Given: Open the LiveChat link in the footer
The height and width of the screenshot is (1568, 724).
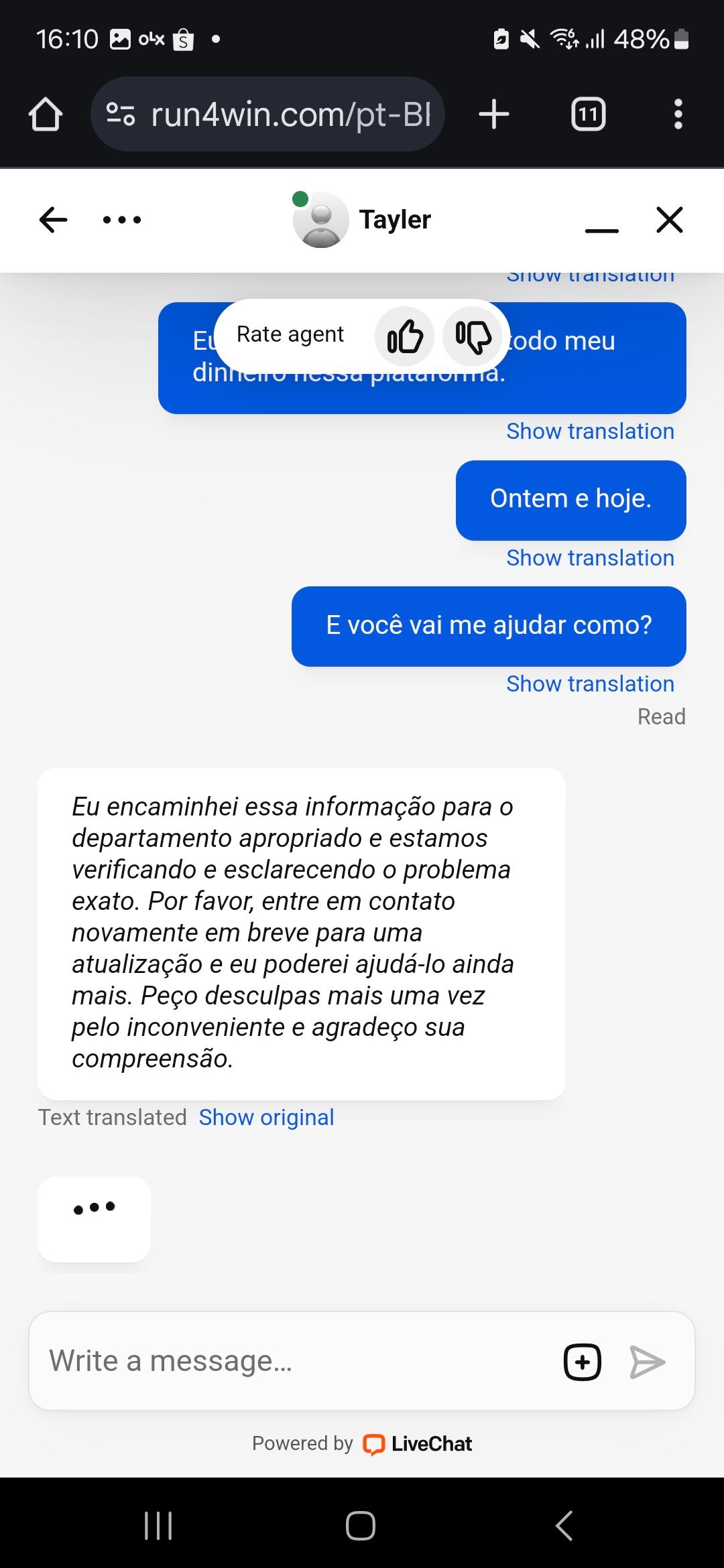Looking at the screenshot, I should [418, 1444].
